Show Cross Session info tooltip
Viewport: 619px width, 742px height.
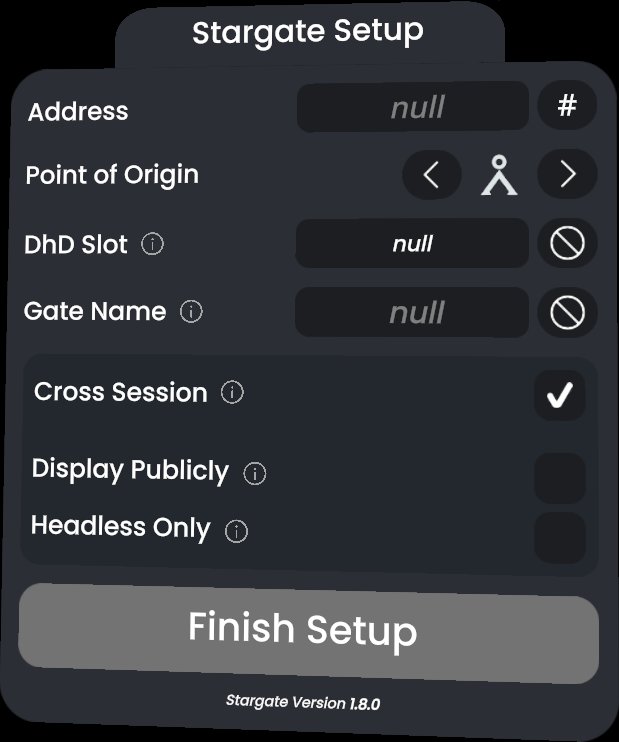click(232, 393)
